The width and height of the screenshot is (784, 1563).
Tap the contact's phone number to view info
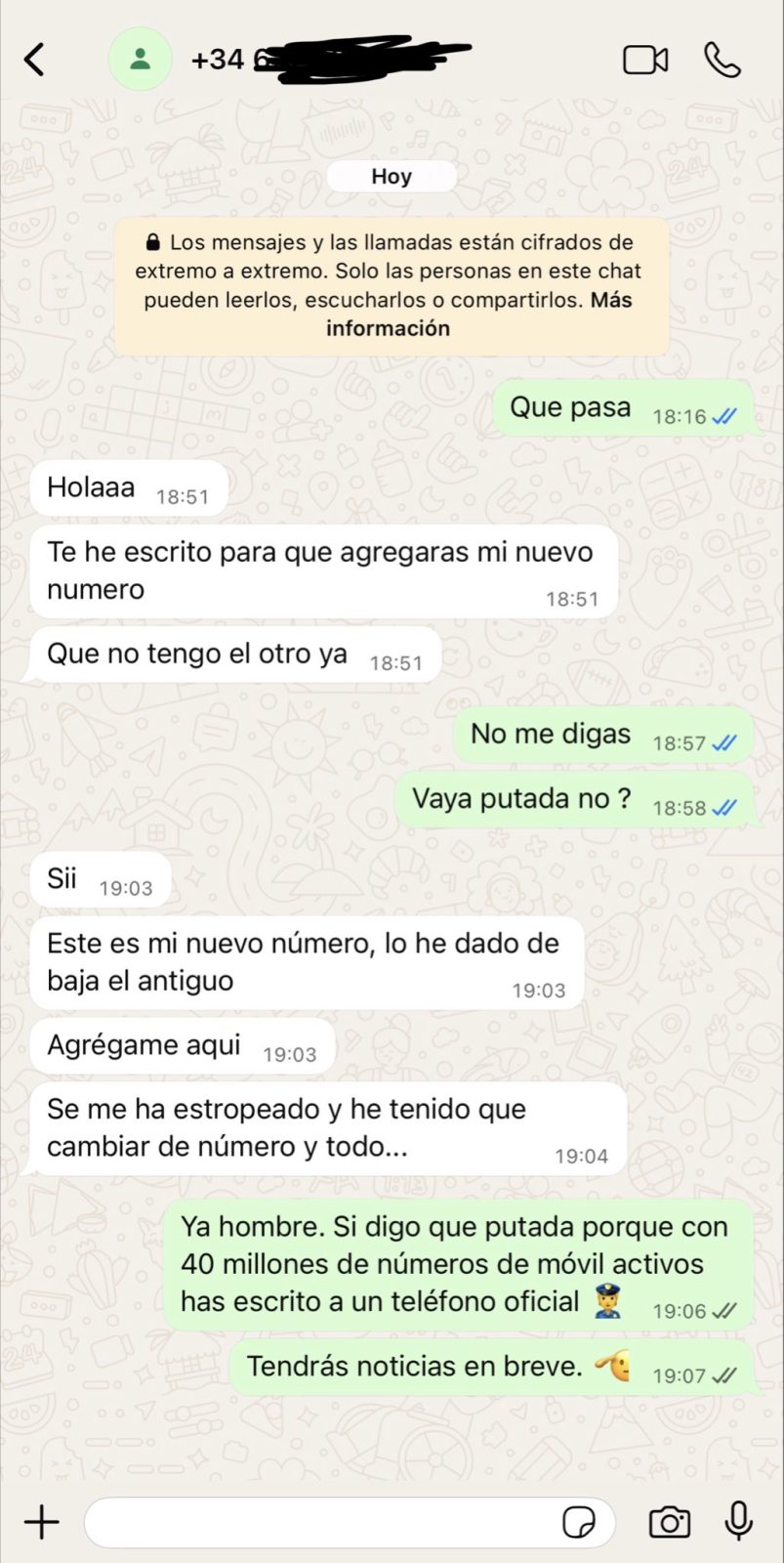click(293, 59)
